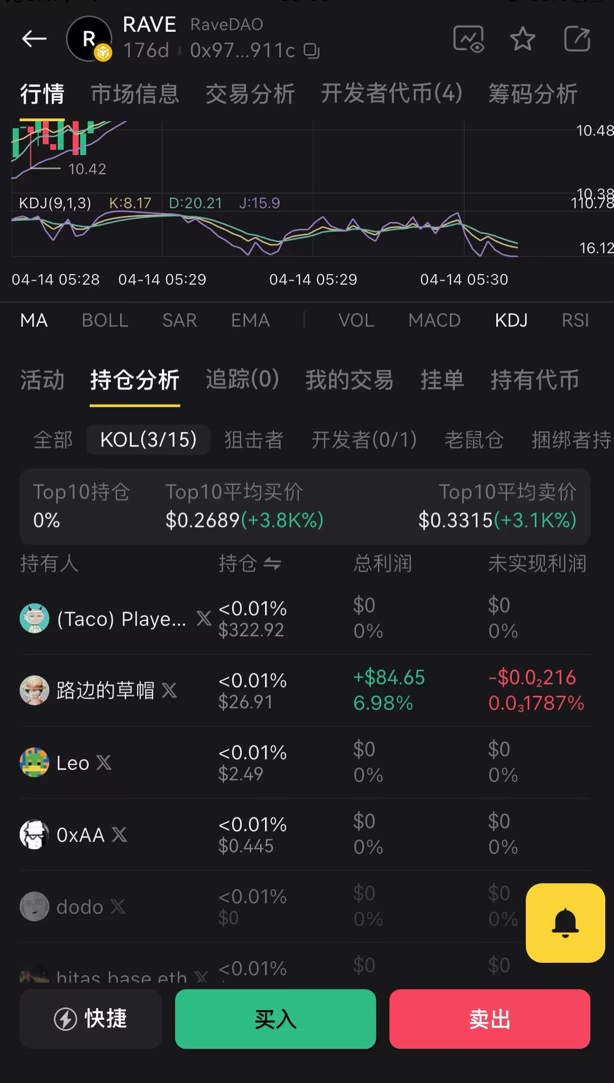Sort holders by the 持仓 column

(250, 564)
